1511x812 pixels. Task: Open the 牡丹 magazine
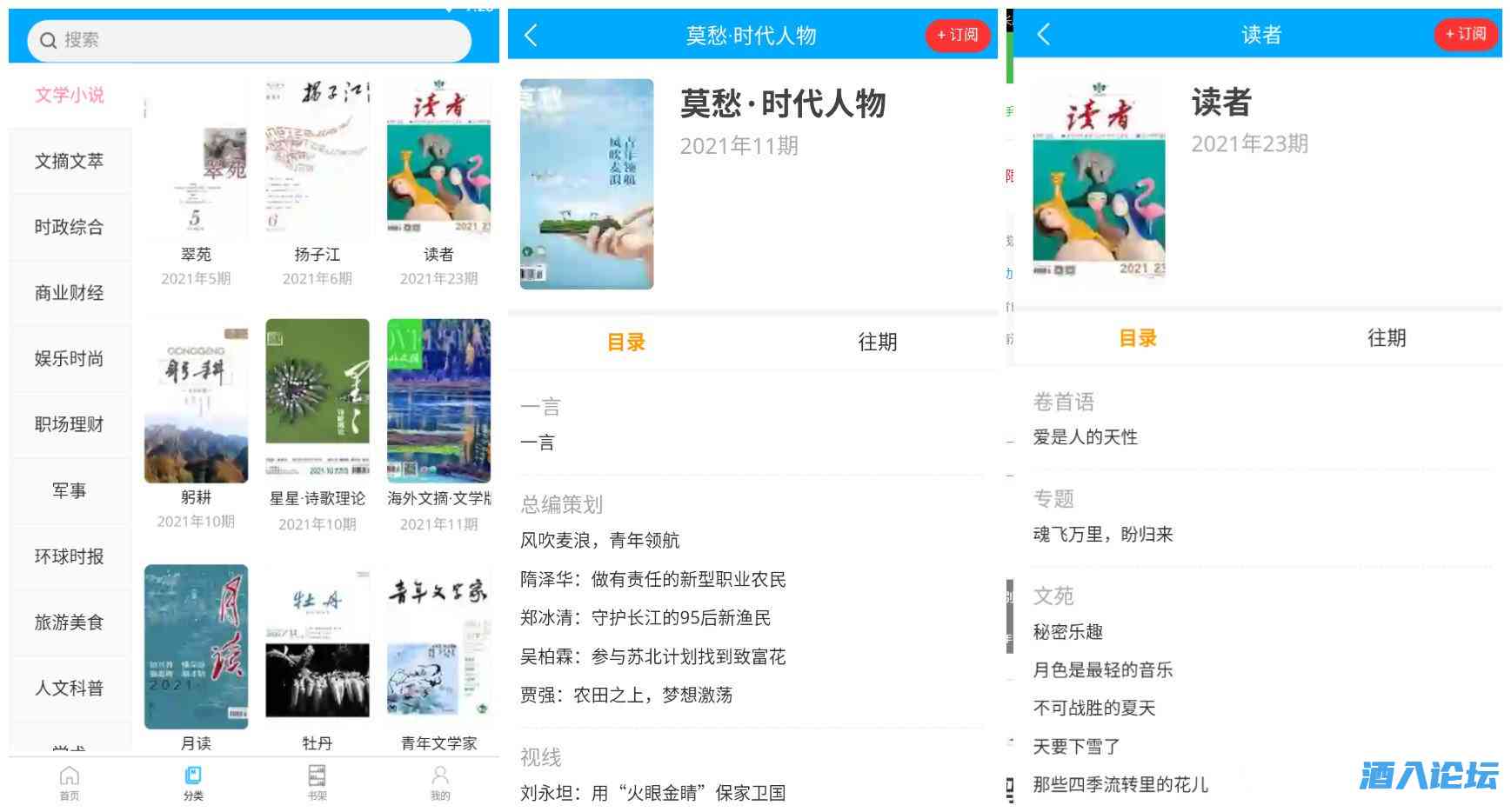click(317, 648)
